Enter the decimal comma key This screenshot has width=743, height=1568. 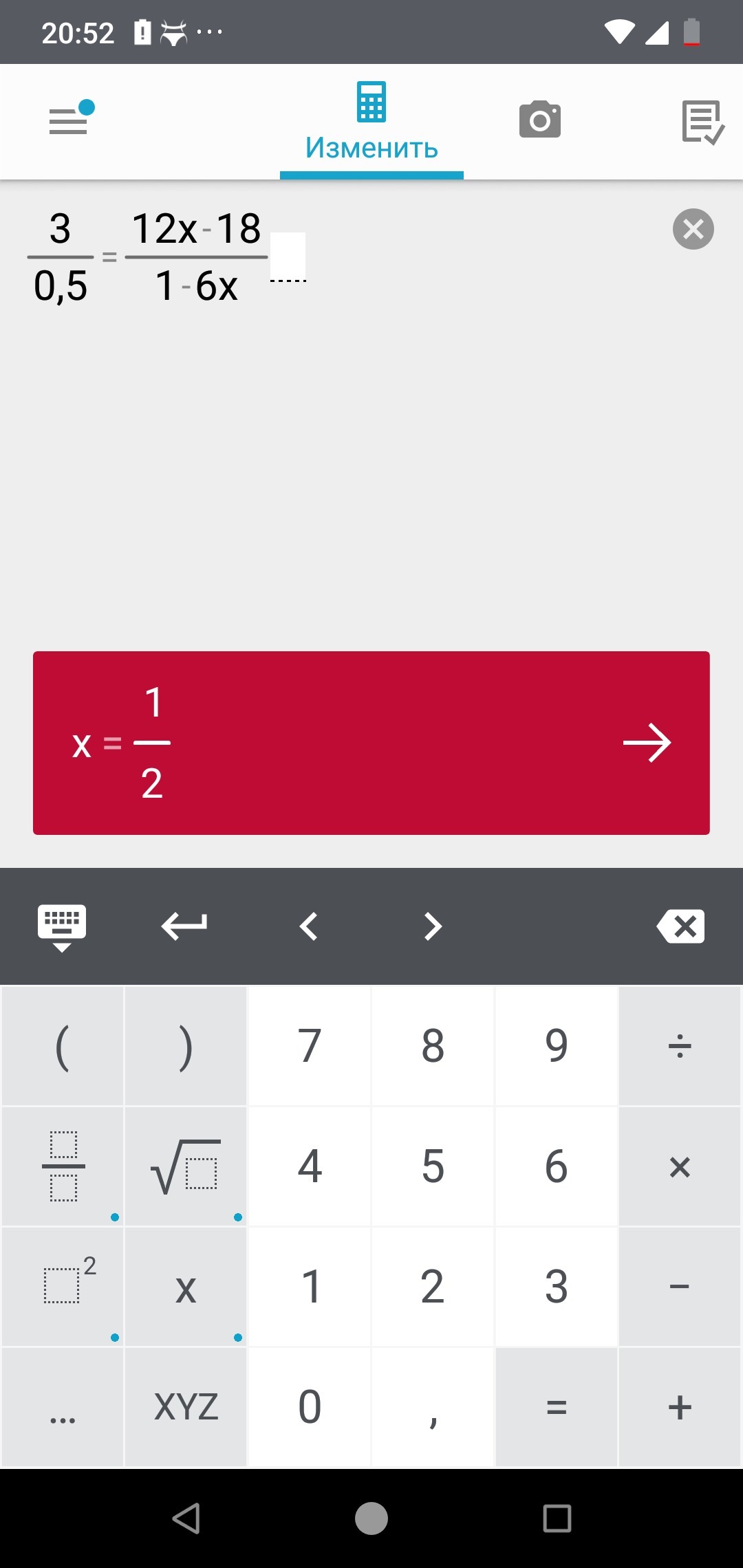(x=433, y=1406)
